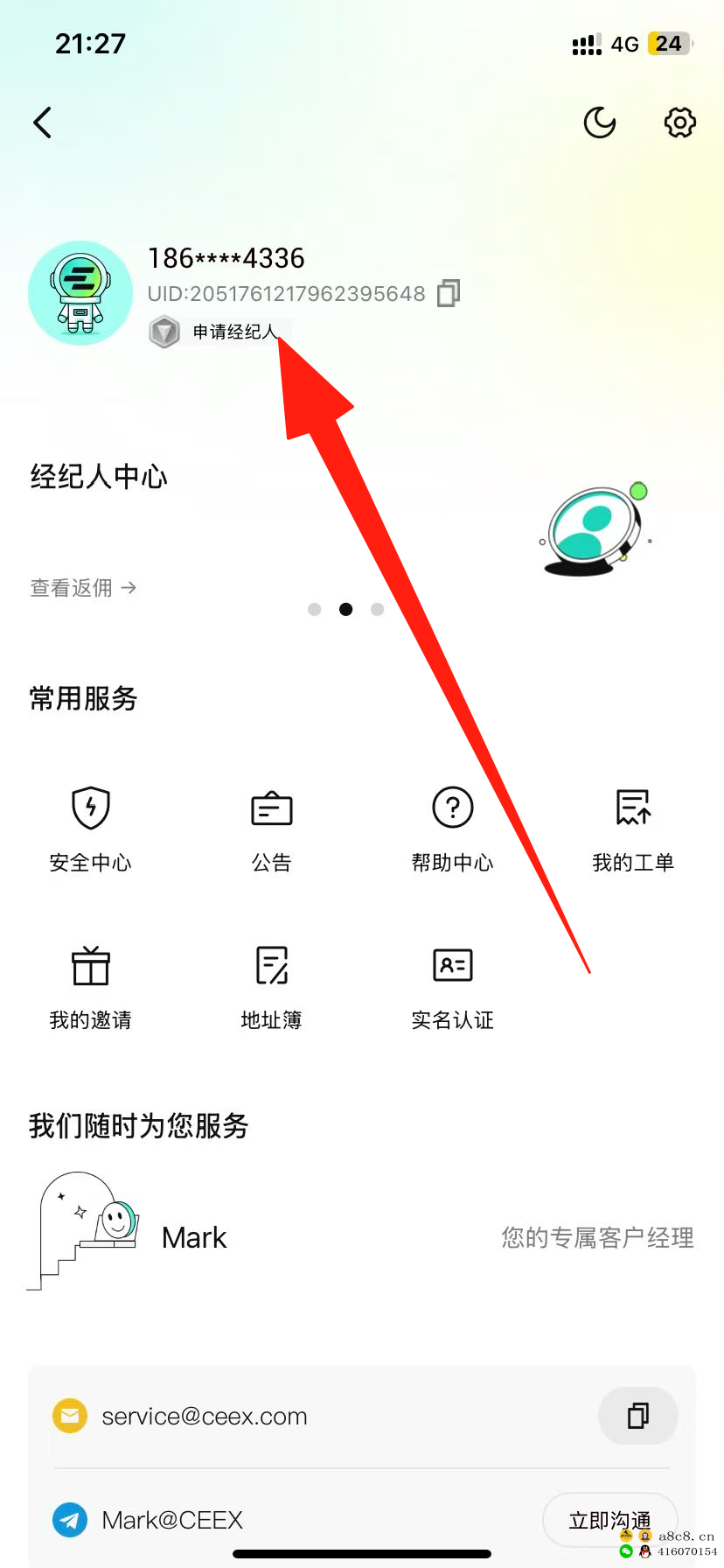Screen dimensions: 724x1568
Task: Tap 立即沟通 next to Mark@CEEX
Action: click(x=609, y=1521)
